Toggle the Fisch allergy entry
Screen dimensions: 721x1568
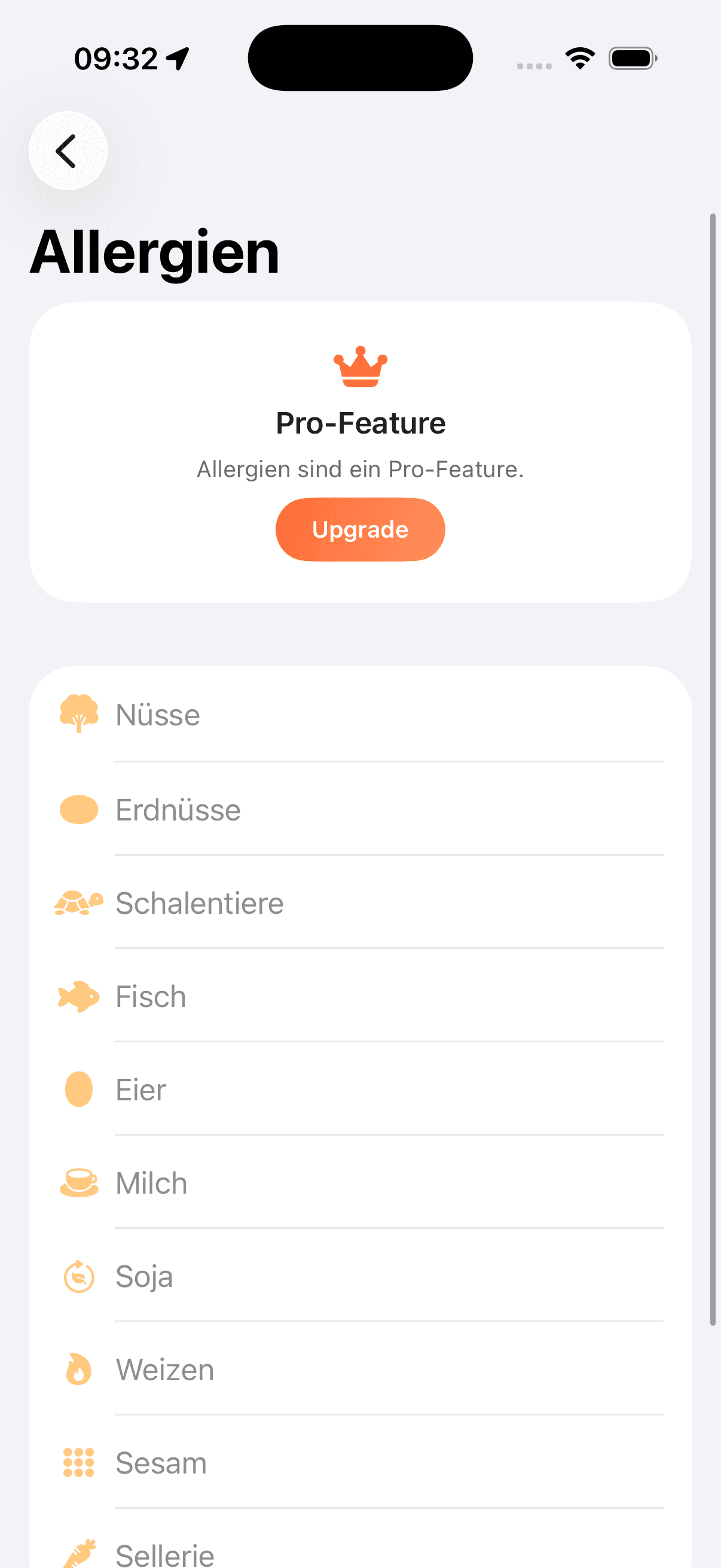coord(365,997)
